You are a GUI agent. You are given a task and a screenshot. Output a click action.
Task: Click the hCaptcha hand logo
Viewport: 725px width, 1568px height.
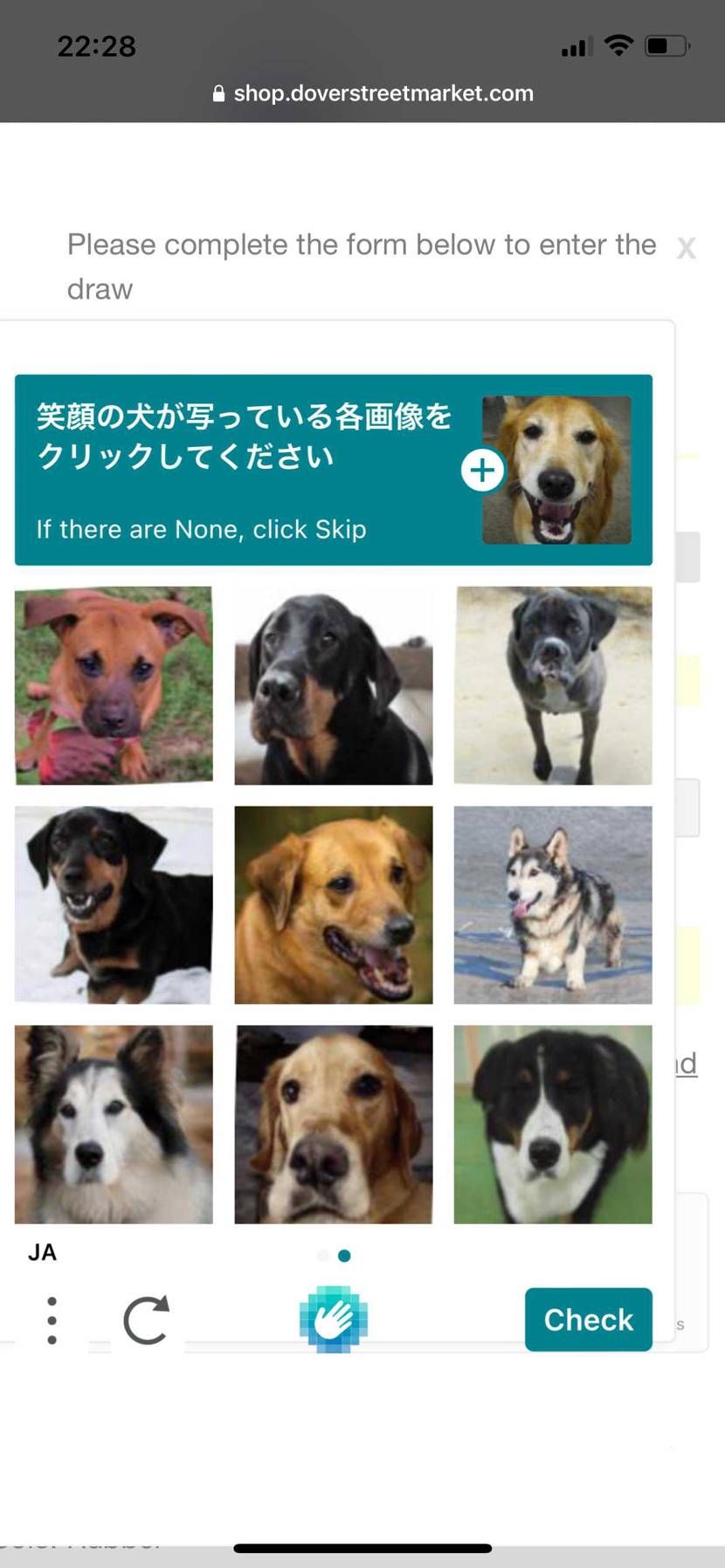click(x=333, y=1320)
